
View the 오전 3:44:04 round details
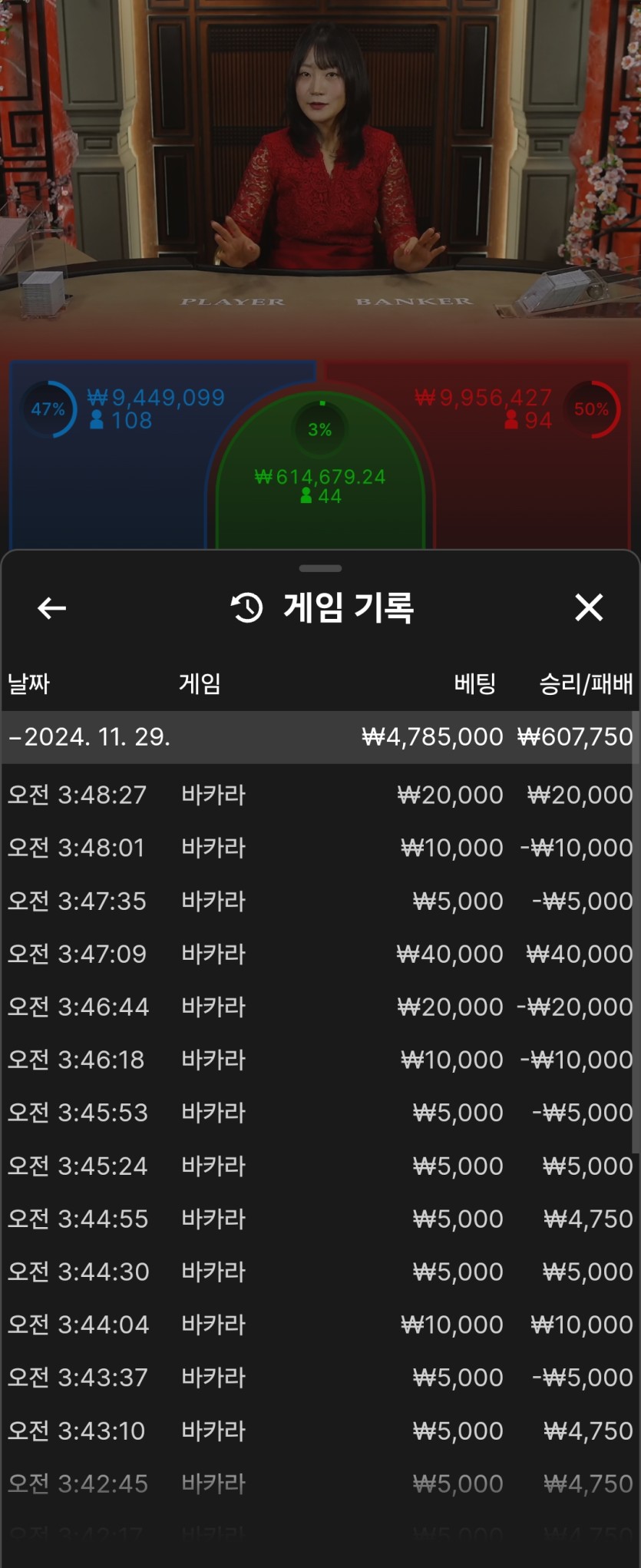click(319, 1325)
